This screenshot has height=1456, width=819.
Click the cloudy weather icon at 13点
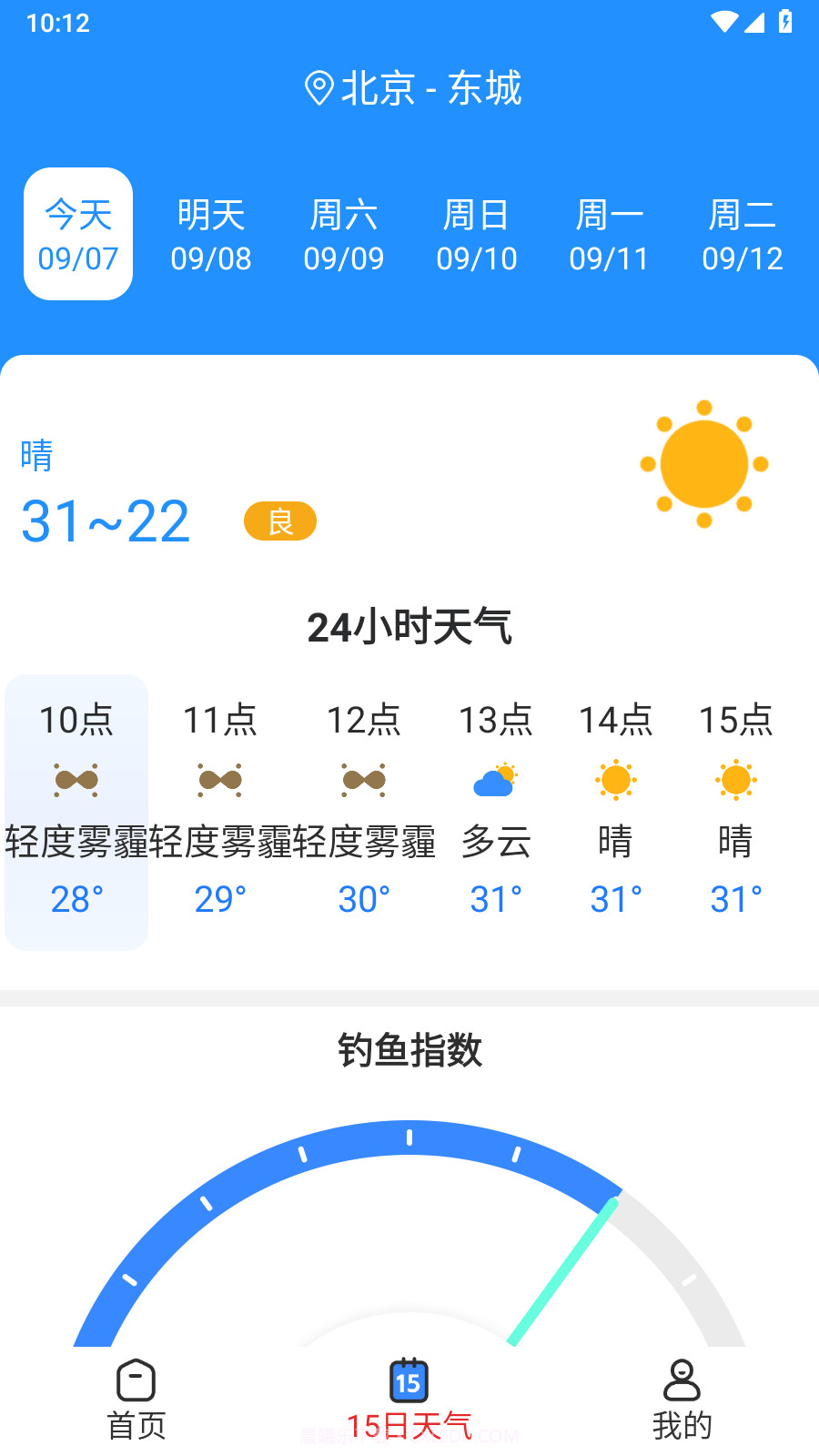pos(496,779)
